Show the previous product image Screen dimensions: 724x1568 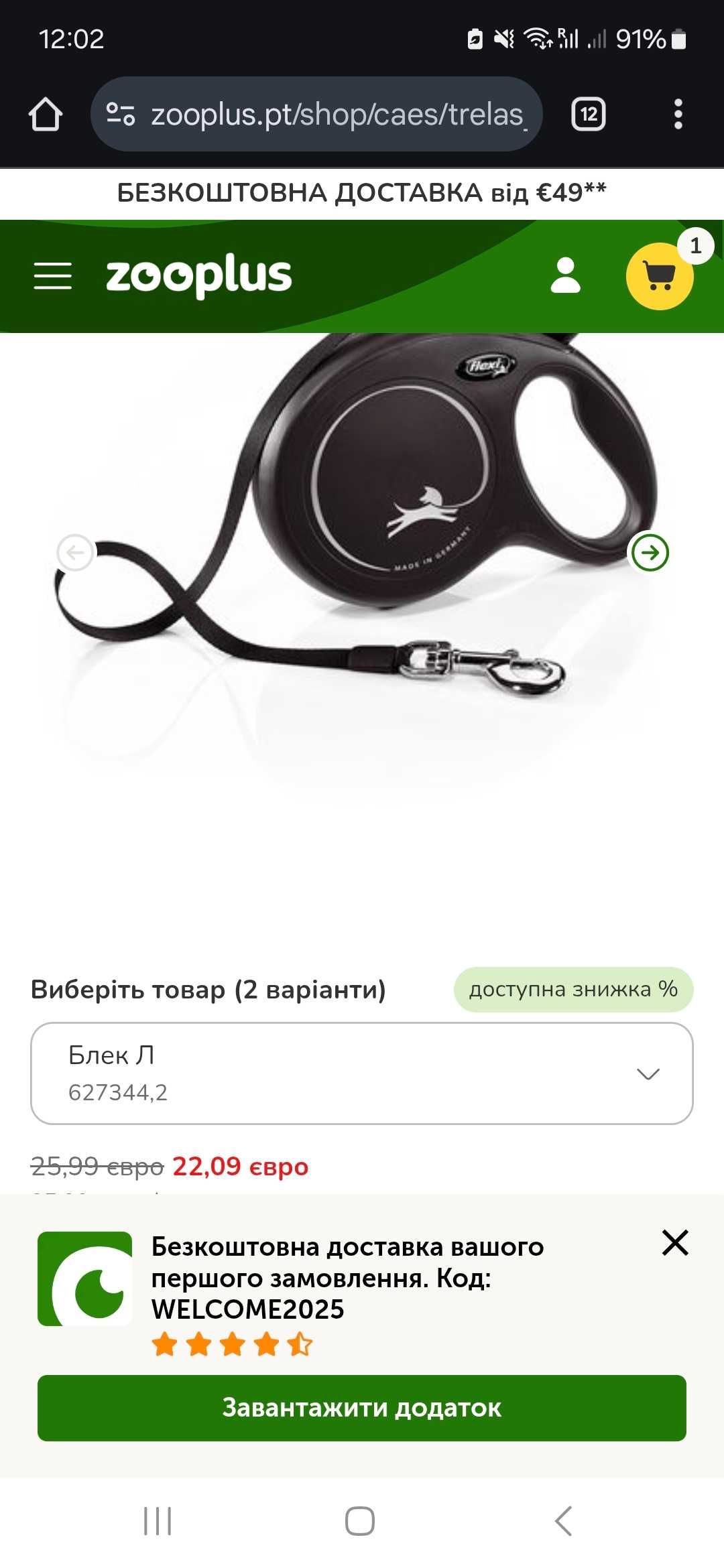pos(75,553)
